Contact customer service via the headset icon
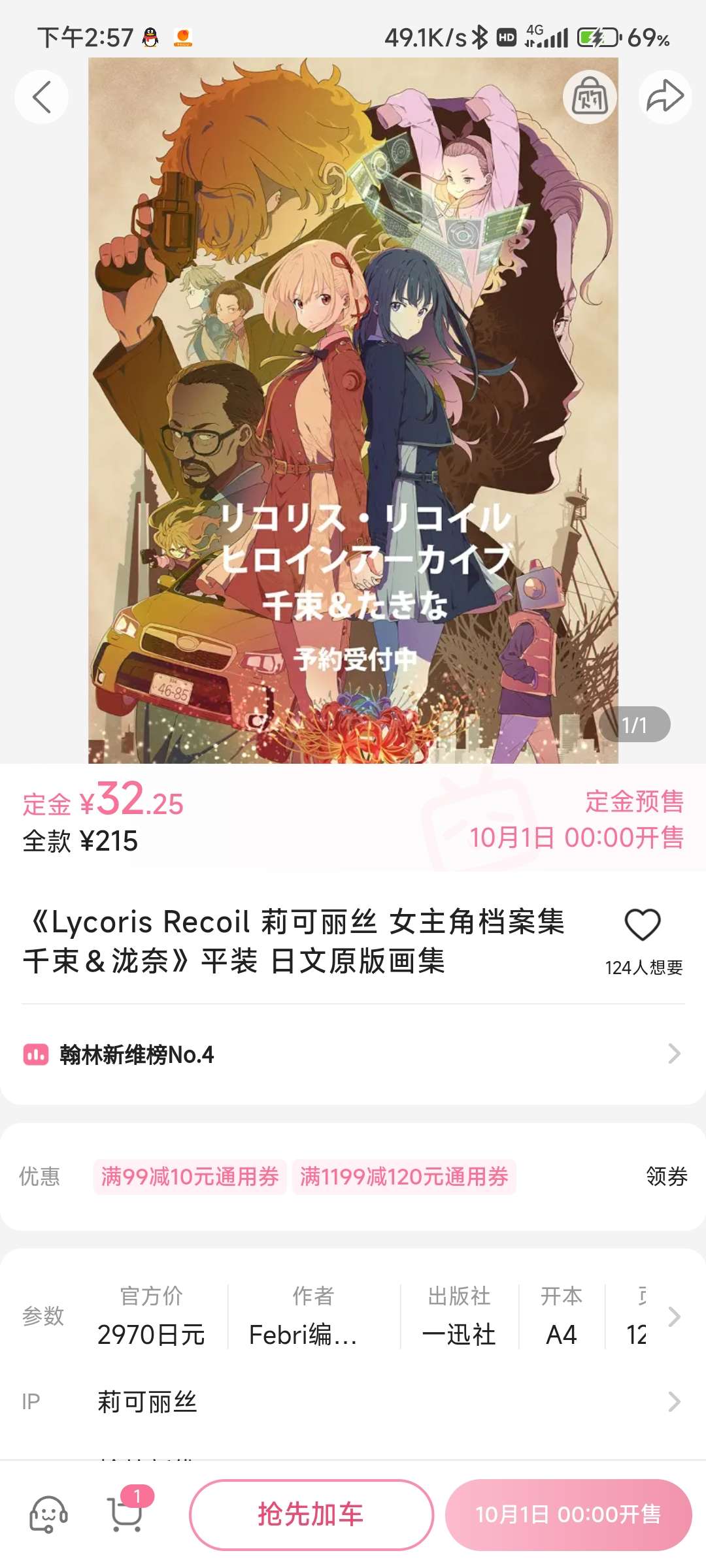This screenshot has width=706, height=1568. coord(48,1514)
